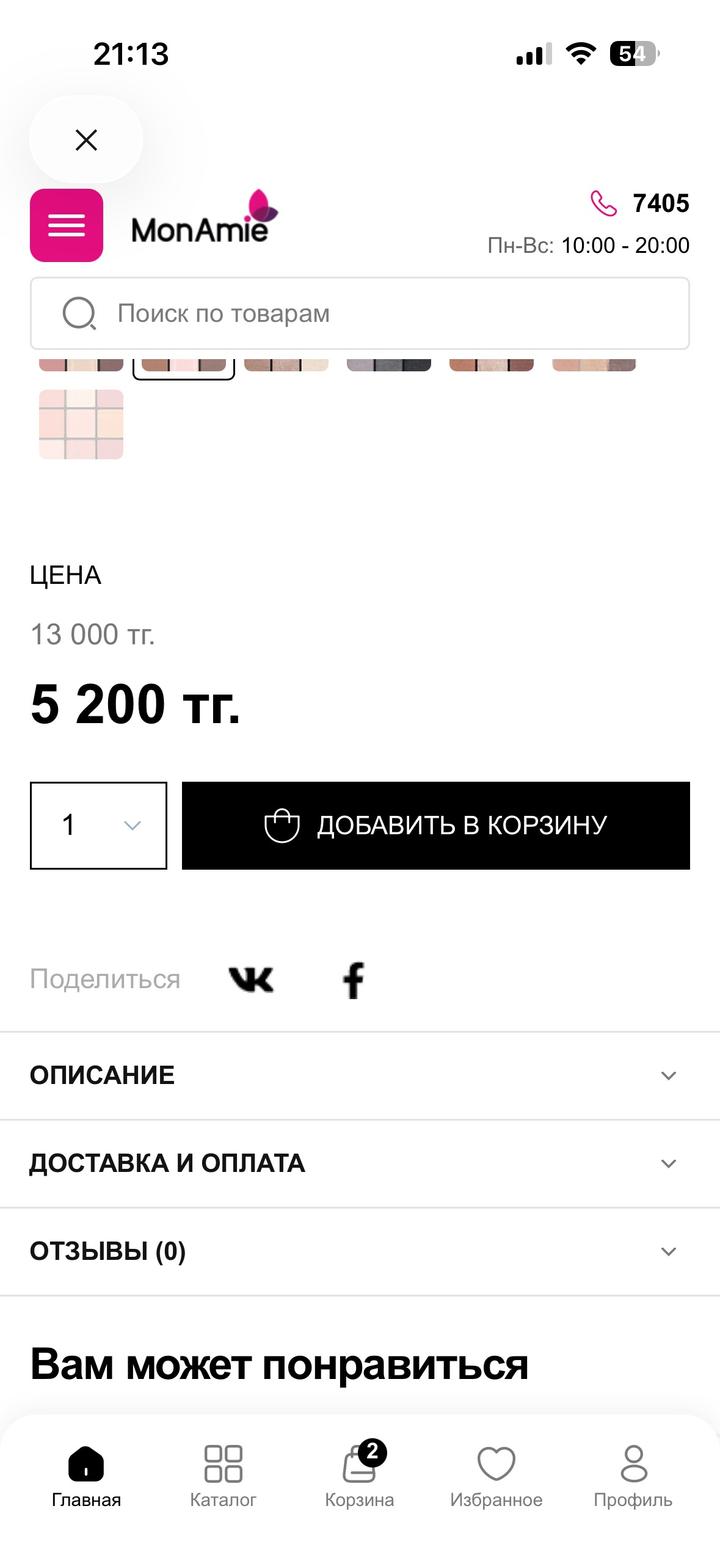Select the light pink grid palette swatch
720x1561 pixels.
pos(81,425)
